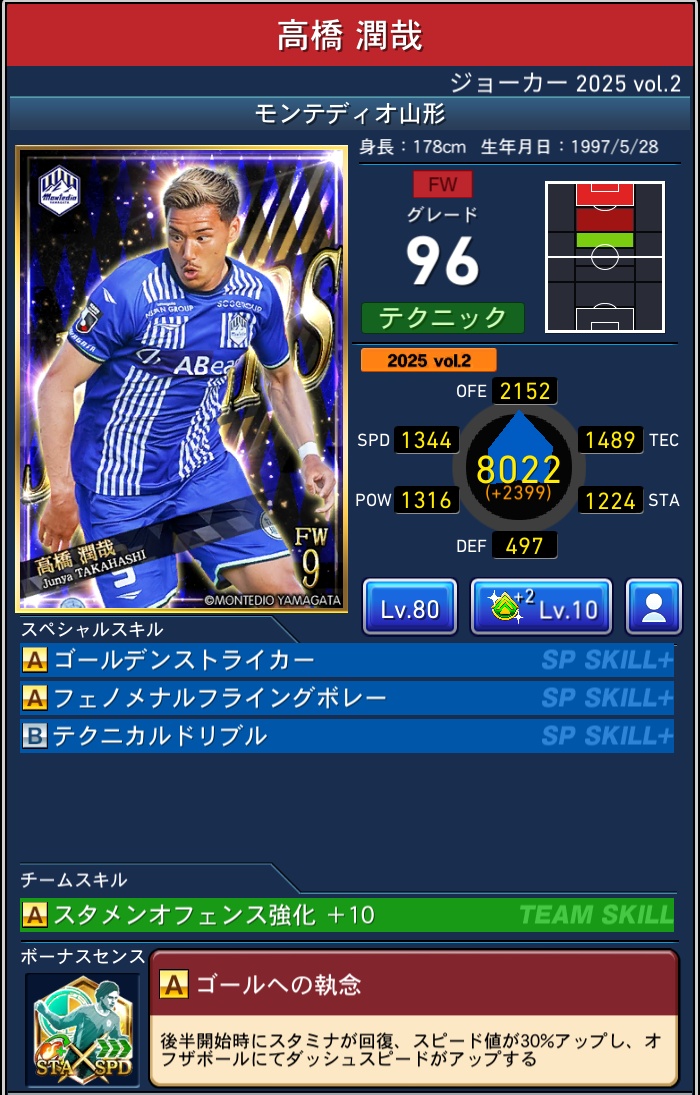Open the スタメンオフェンス強化 +10 team skill
The width and height of the screenshot is (700, 1095).
[x=347, y=914]
